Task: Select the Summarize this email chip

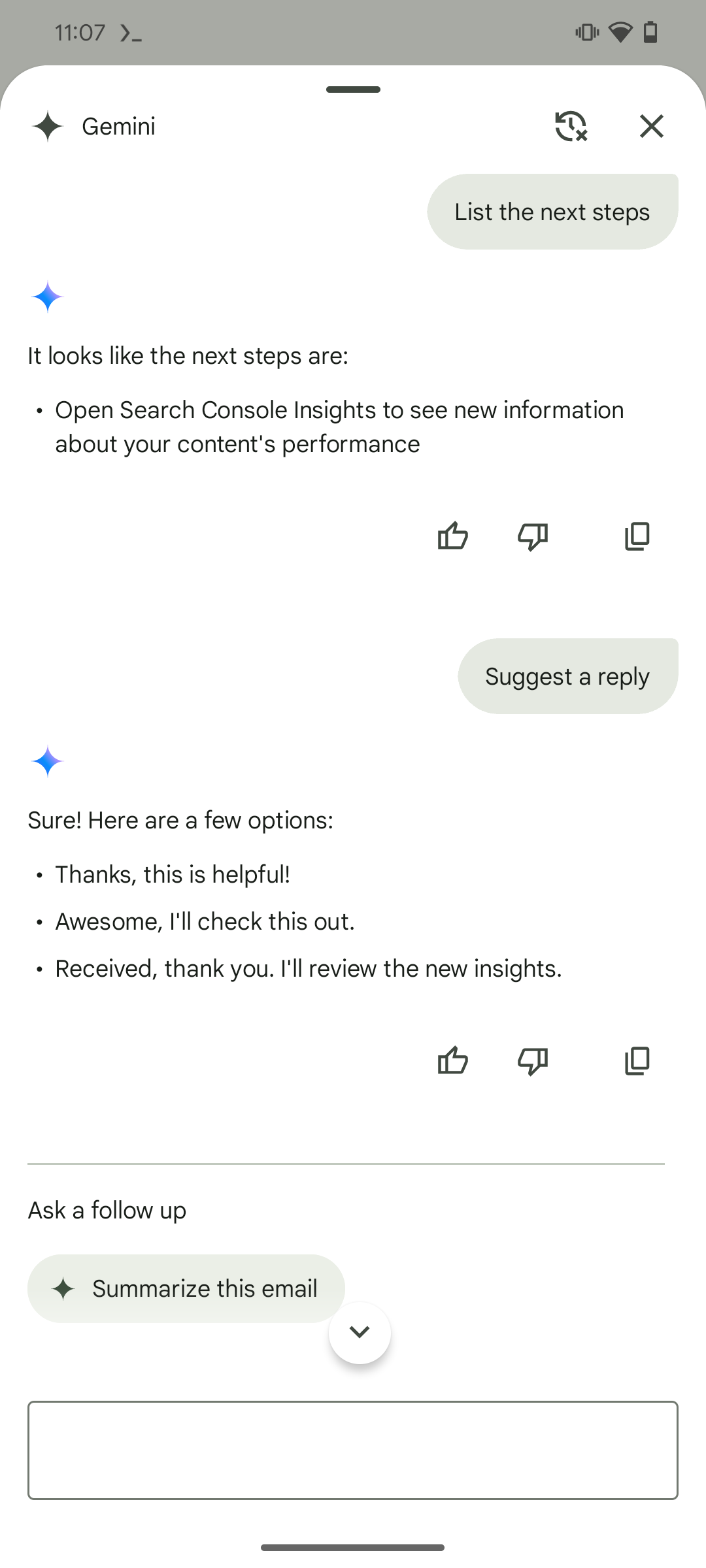Action: pyautogui.click(x=186, y=1288)
